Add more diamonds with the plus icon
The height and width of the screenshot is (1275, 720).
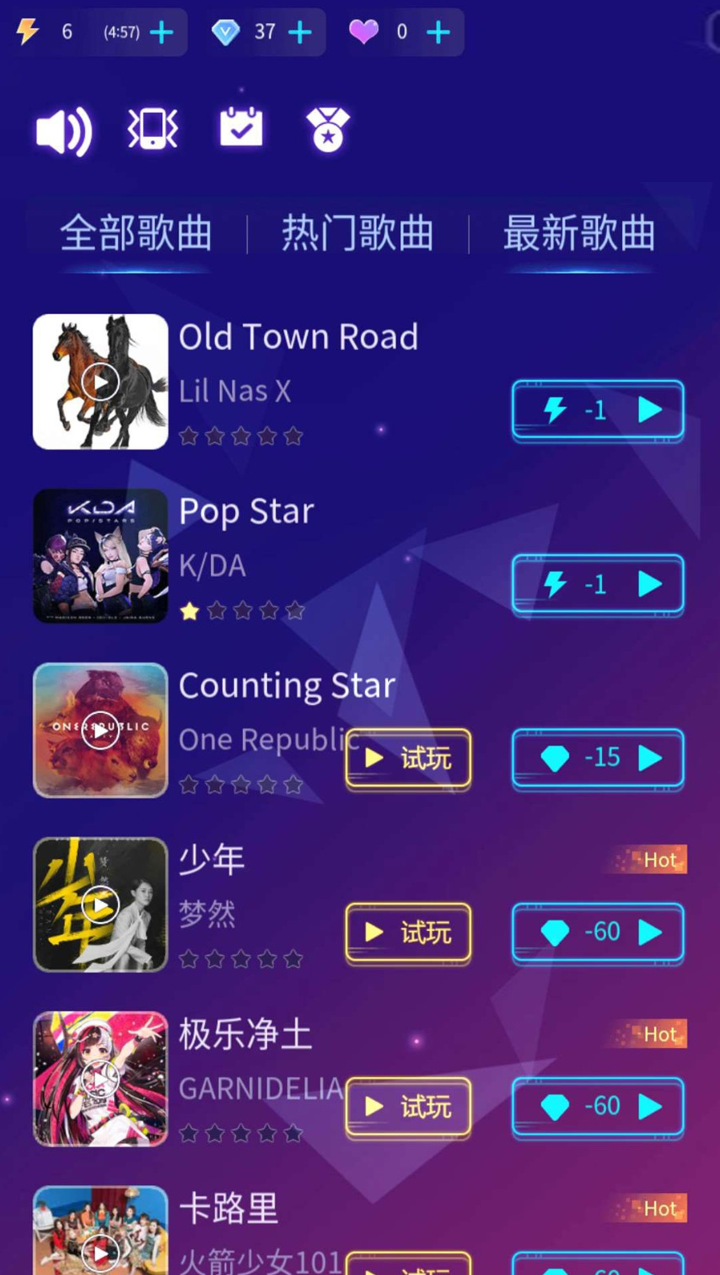[300, 32]
